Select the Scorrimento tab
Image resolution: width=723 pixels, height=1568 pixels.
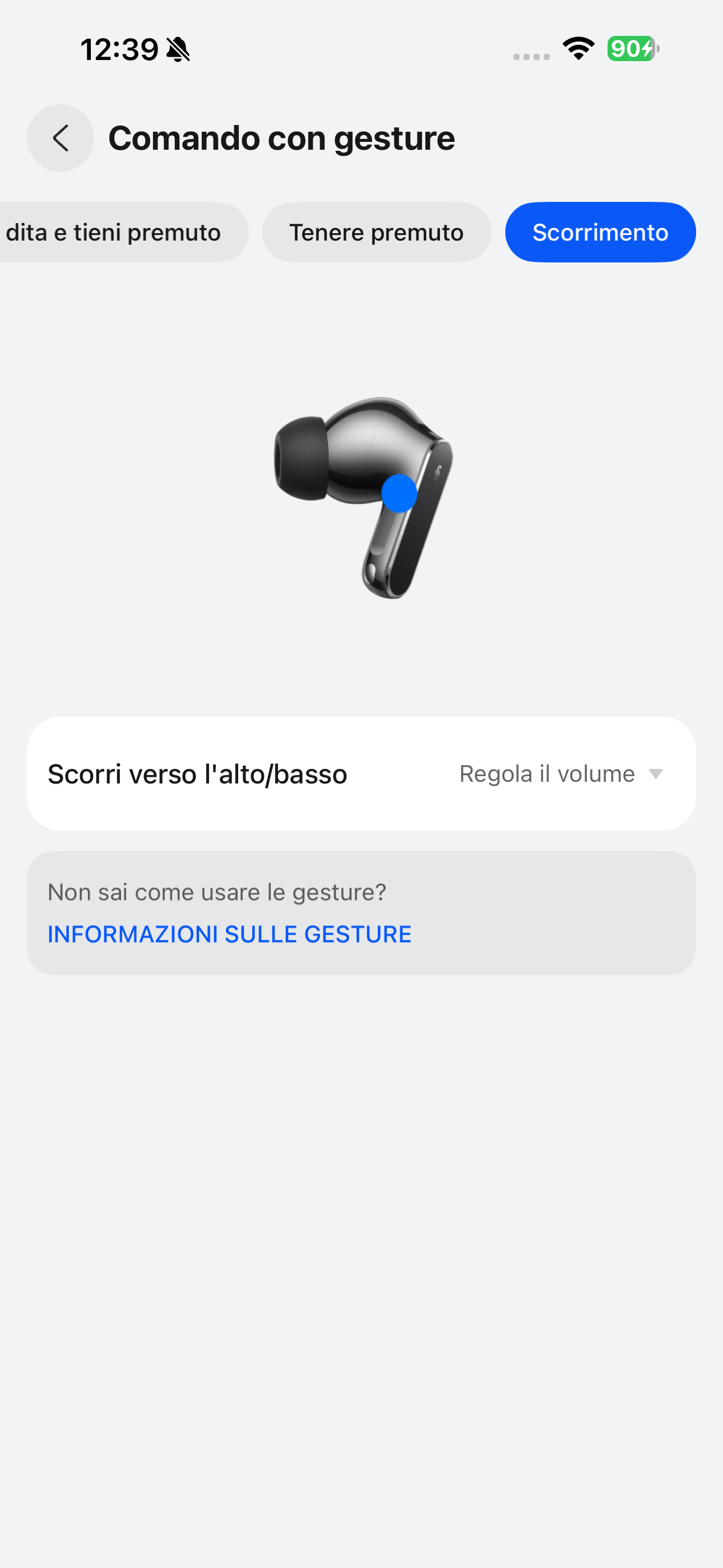point(600,233)
